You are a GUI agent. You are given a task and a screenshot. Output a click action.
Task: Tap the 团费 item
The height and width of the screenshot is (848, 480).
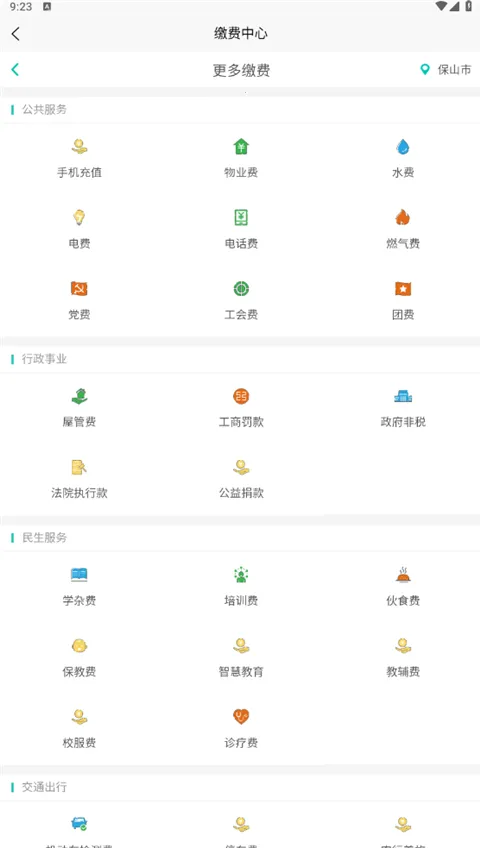(x=403, y=300)
